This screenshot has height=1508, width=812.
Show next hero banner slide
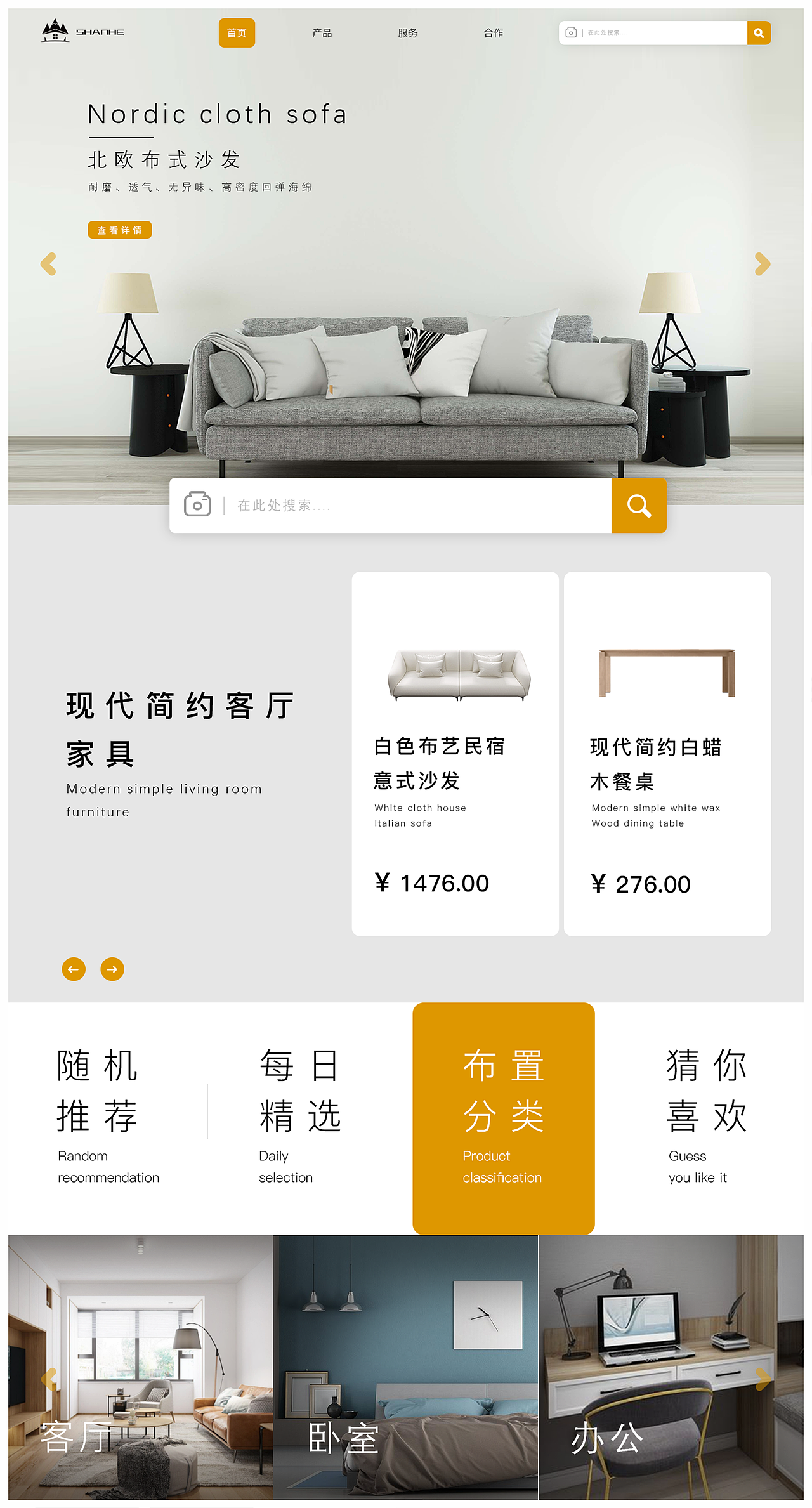(763, 264)
